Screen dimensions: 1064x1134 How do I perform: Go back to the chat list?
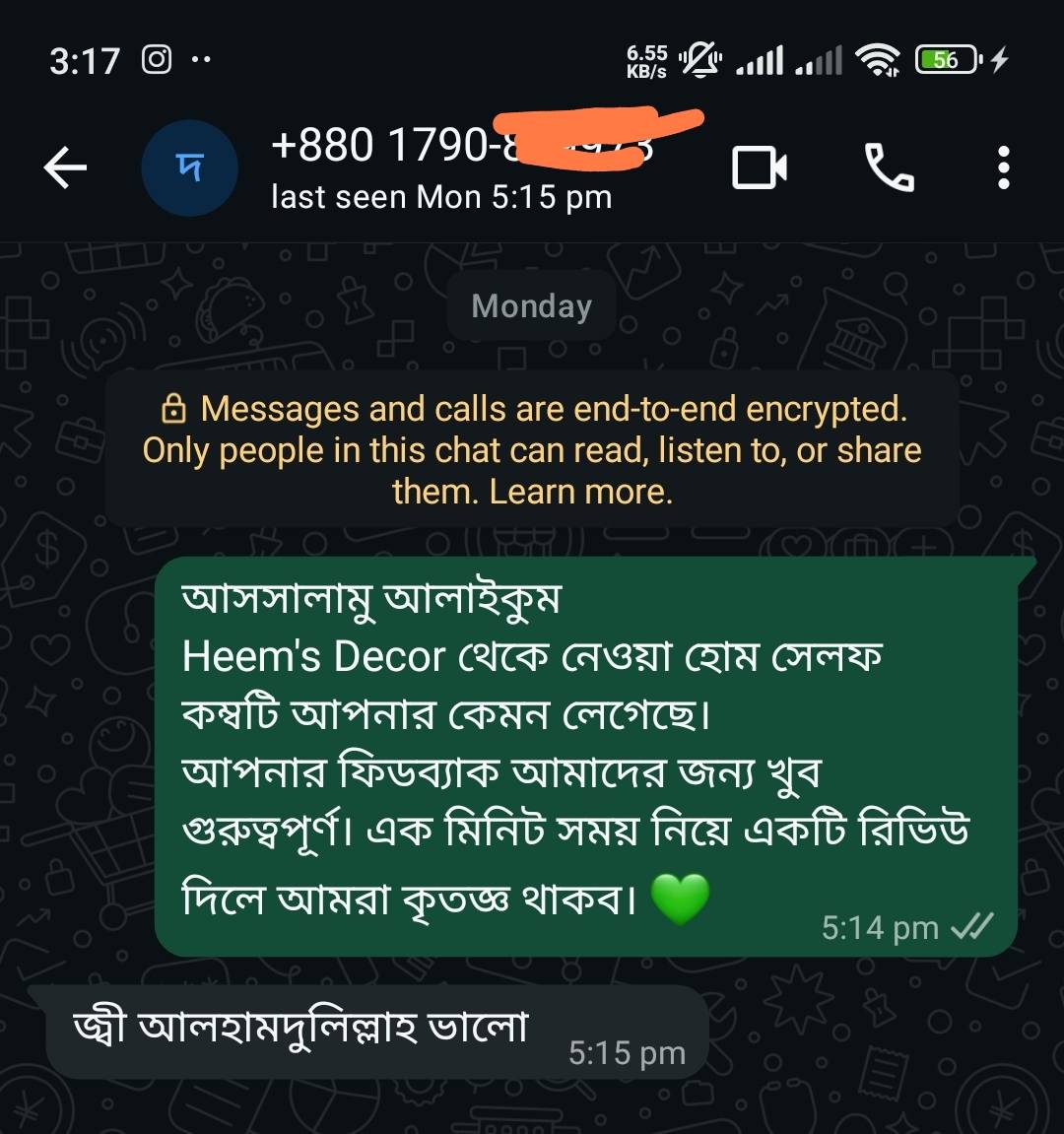65,168
